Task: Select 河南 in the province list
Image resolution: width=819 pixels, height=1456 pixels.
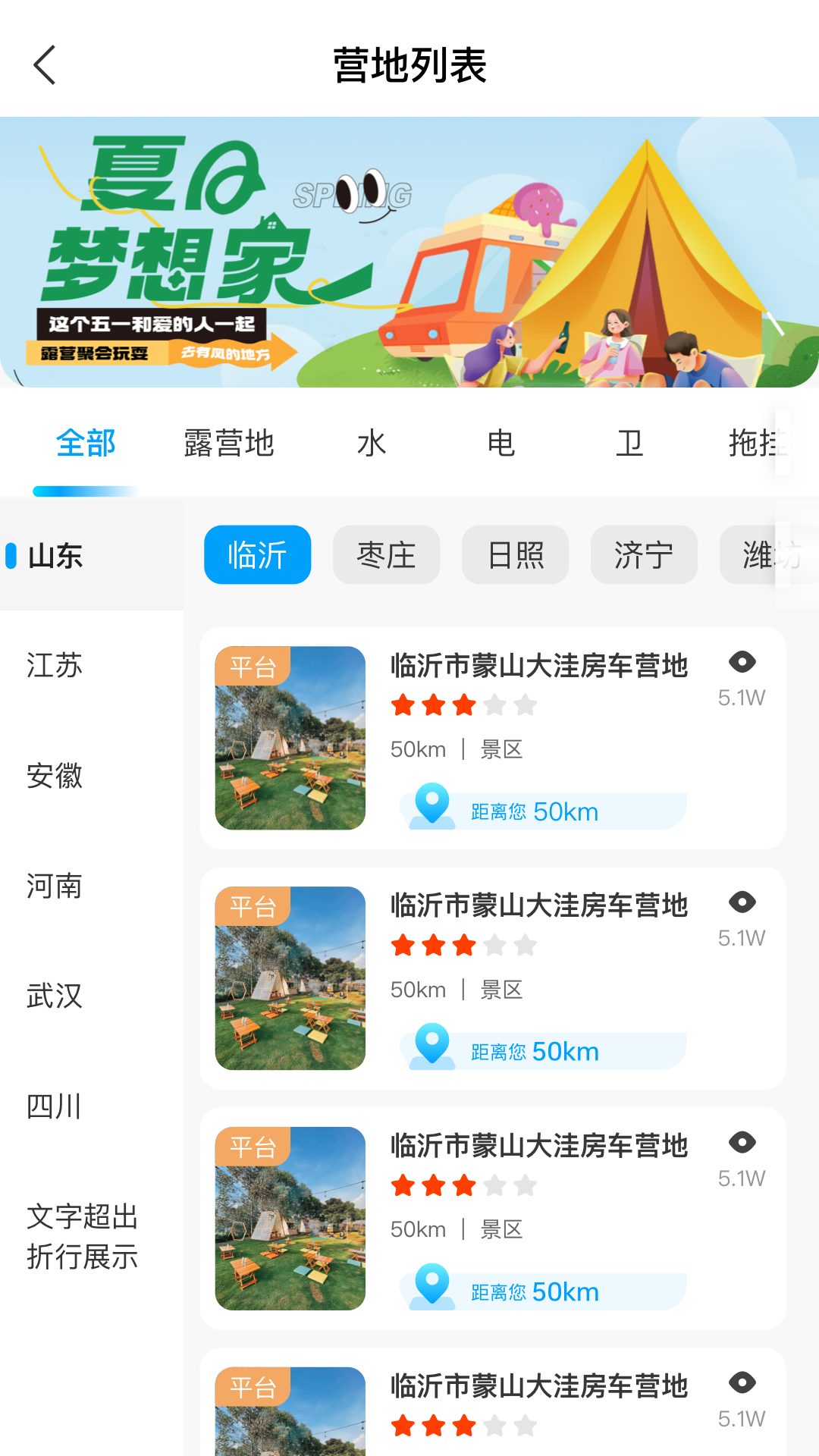Action: [x=55, y=886]
